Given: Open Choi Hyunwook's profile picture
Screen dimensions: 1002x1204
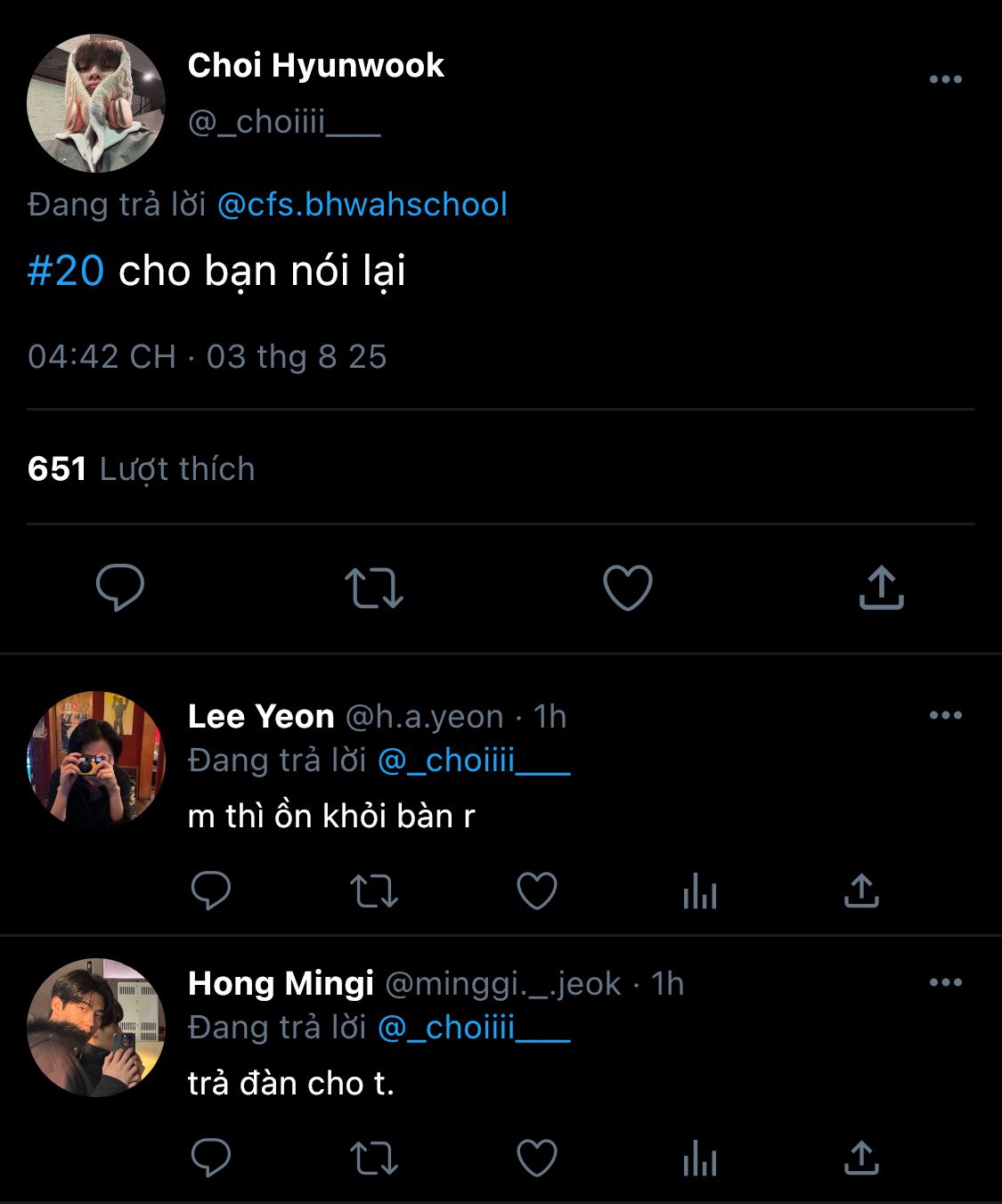Looking at the screenshot, I should point(96,103).
